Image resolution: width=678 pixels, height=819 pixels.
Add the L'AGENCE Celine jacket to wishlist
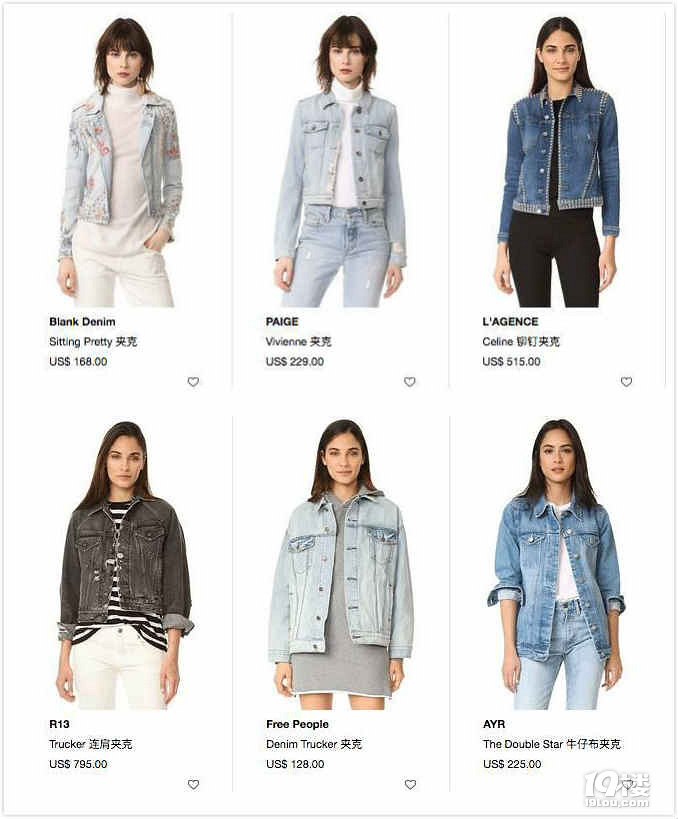pyautogui.click(x=626, y=382)
